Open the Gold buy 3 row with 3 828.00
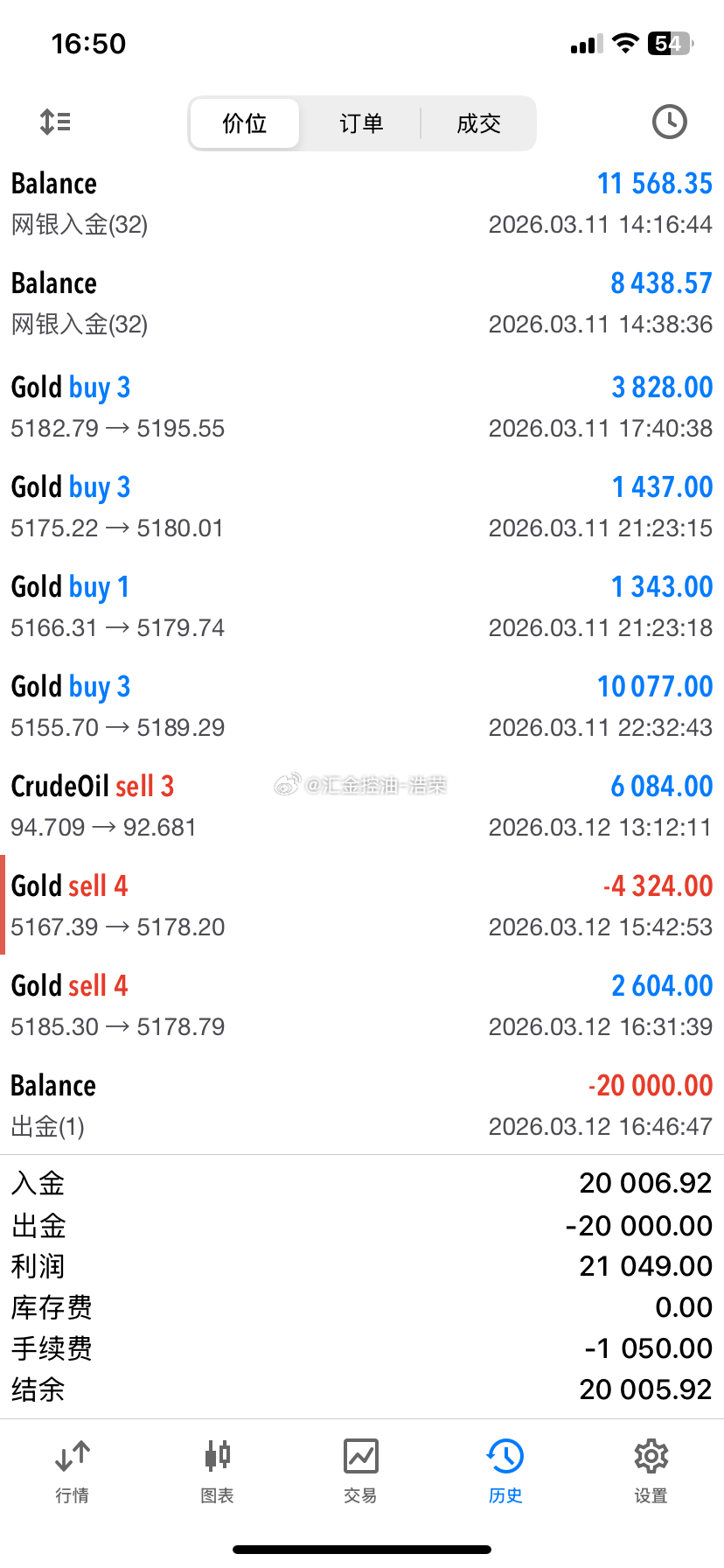 (x=362, y=406)
